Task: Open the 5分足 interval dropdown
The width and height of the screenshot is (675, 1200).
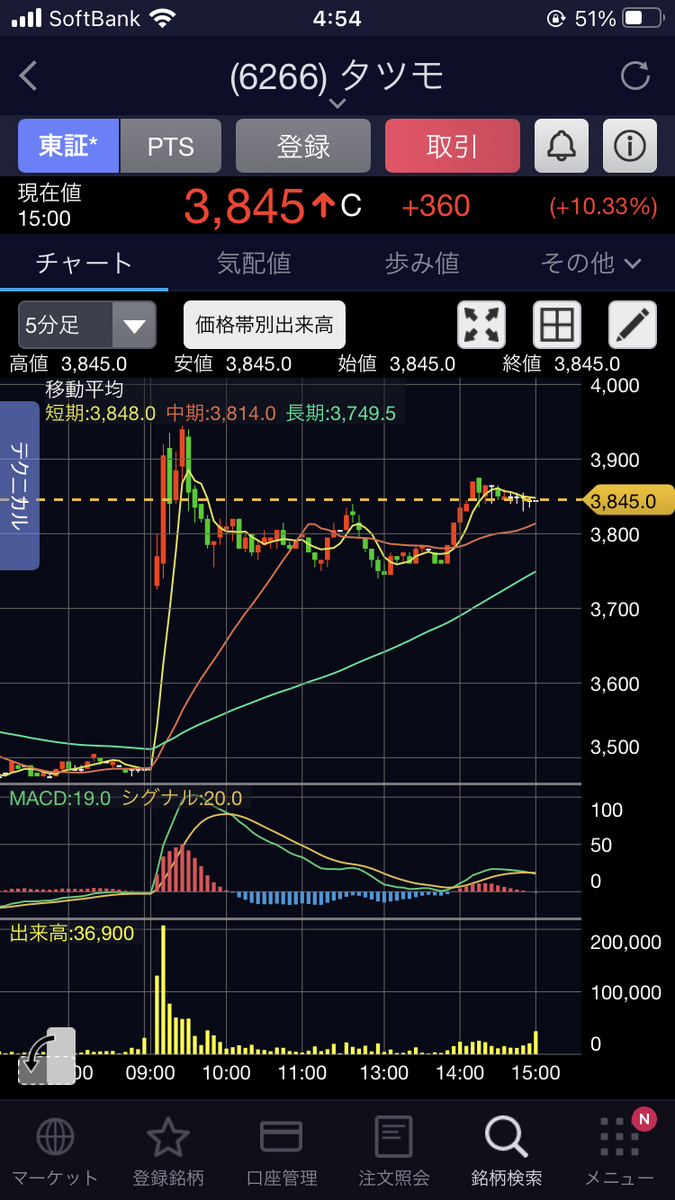Action: [87, 325]
